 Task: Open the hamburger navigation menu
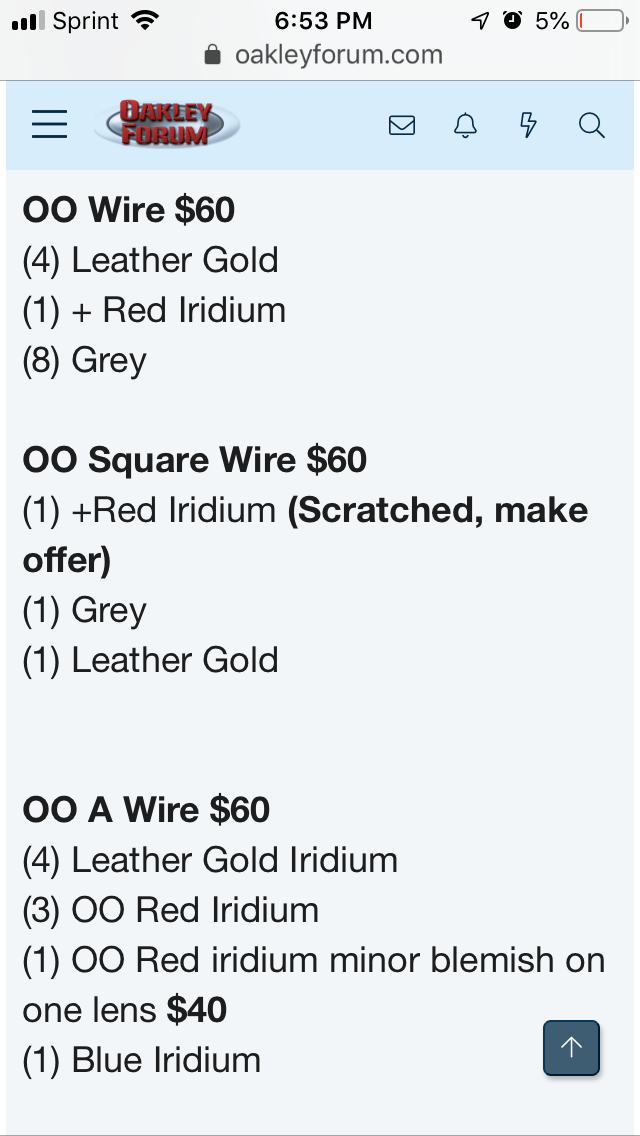point(49,125)
